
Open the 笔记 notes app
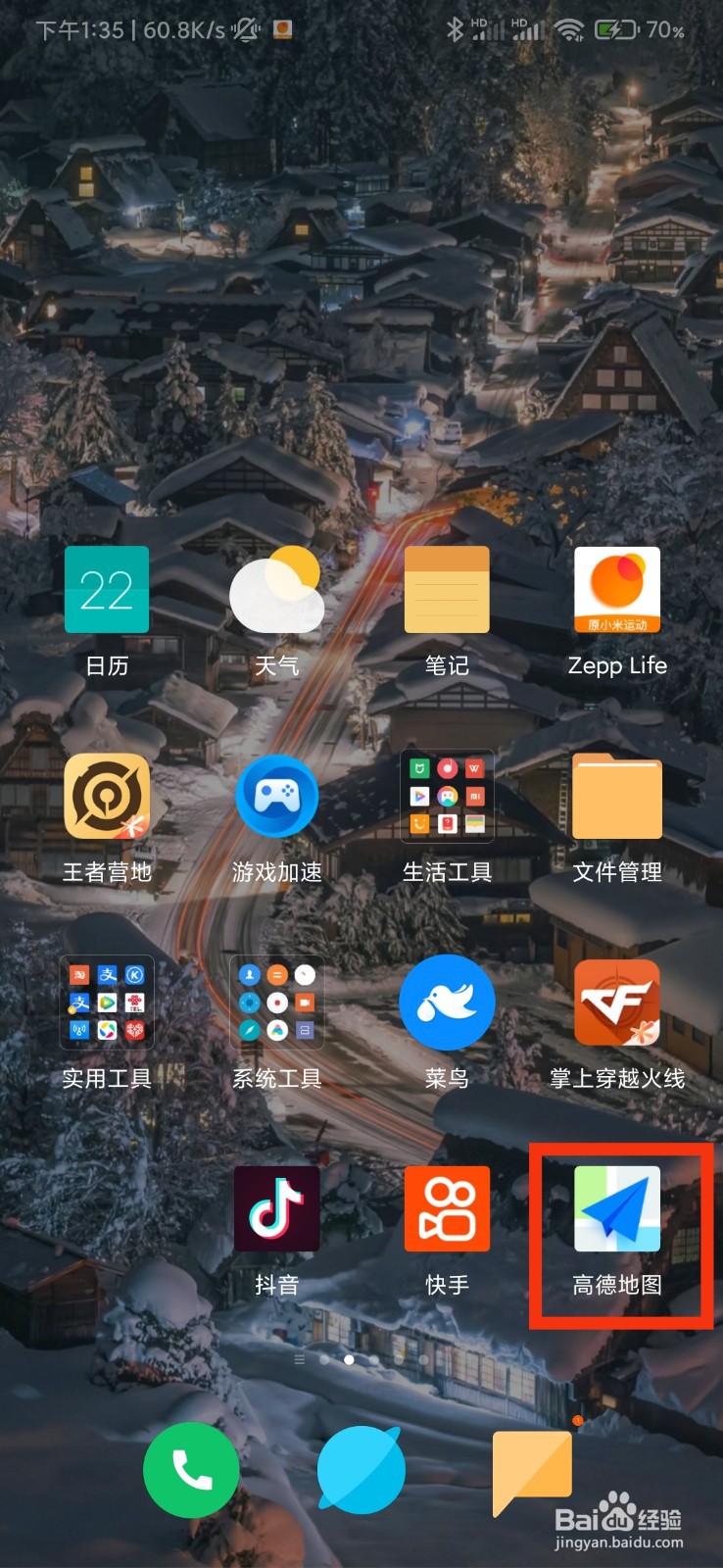tap(447, 589)
